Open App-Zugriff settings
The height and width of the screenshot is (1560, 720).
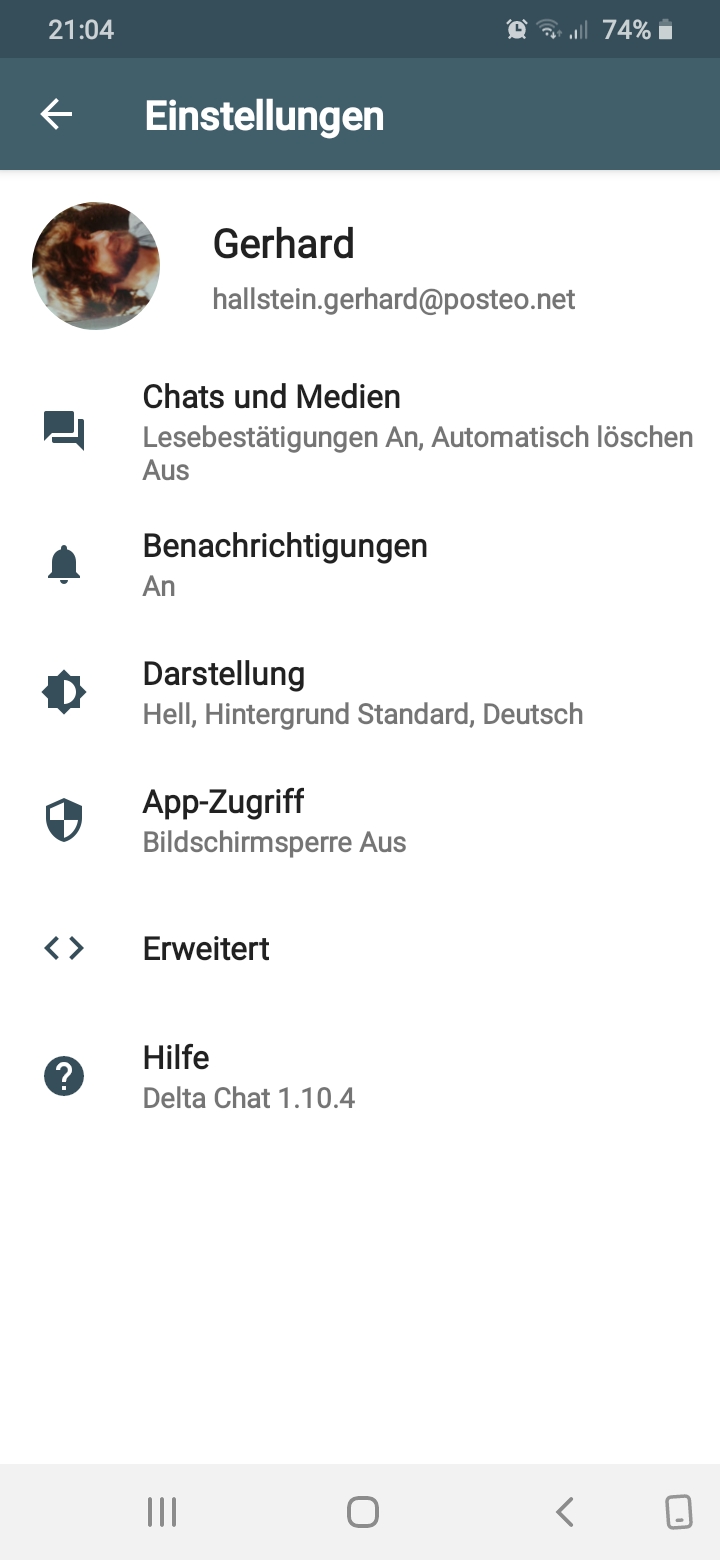224,820
